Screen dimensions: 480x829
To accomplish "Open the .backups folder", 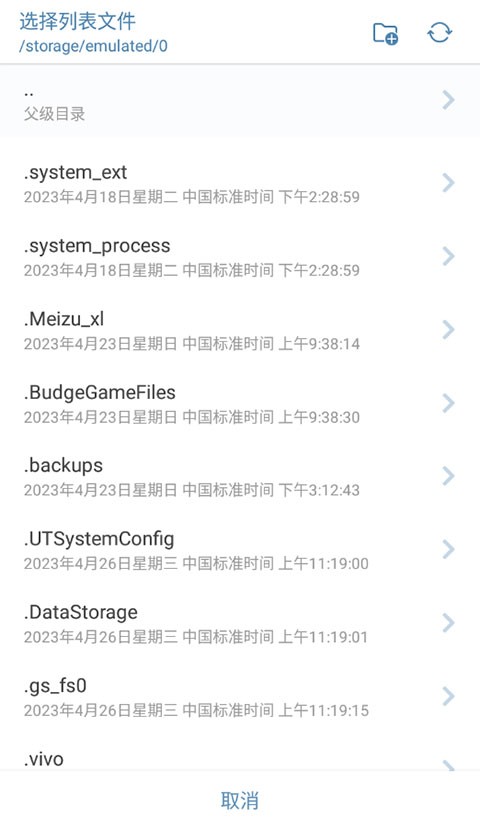I will click(240, 476).
